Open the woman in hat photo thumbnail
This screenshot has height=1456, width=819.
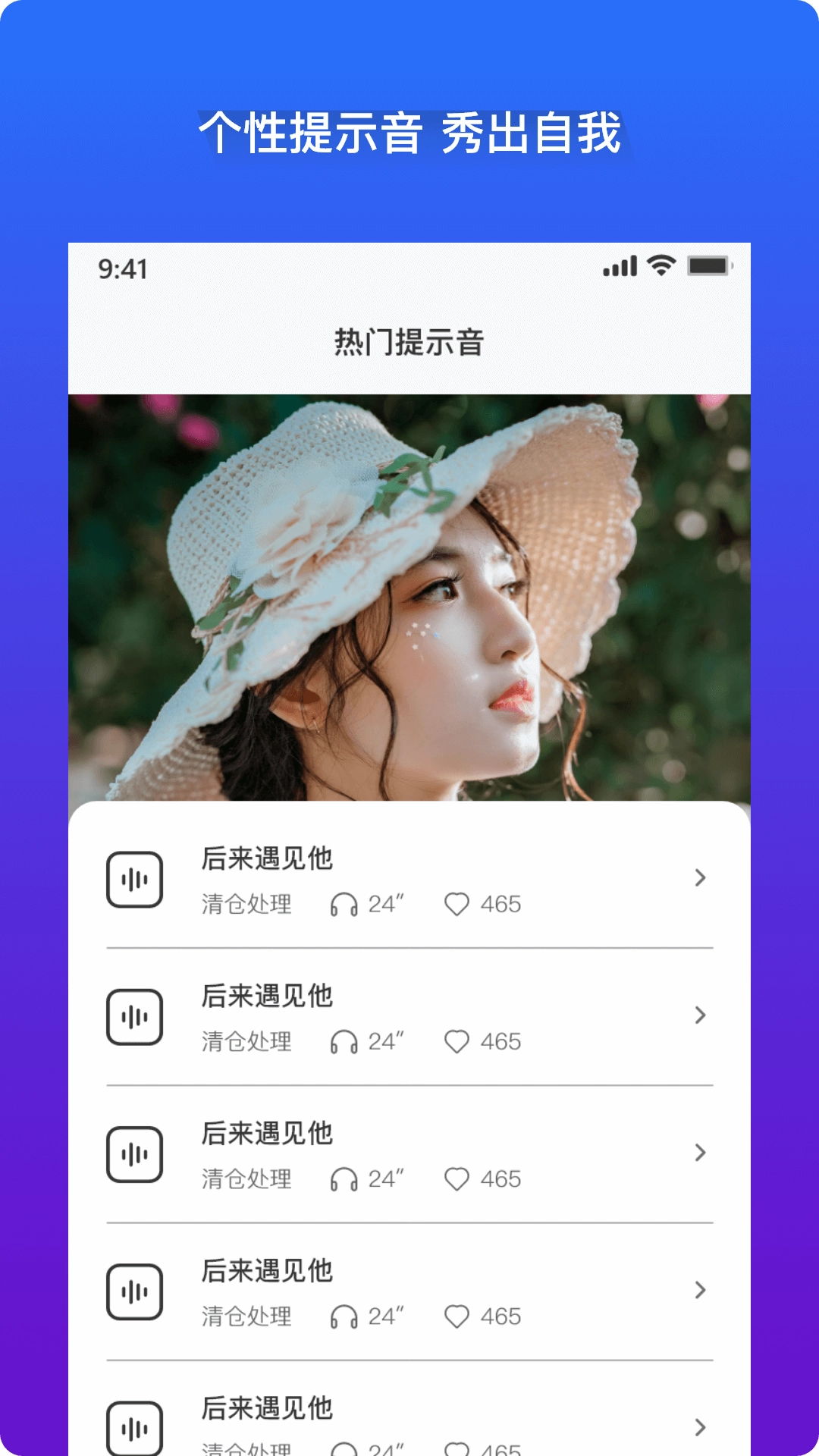coord(409,599)
